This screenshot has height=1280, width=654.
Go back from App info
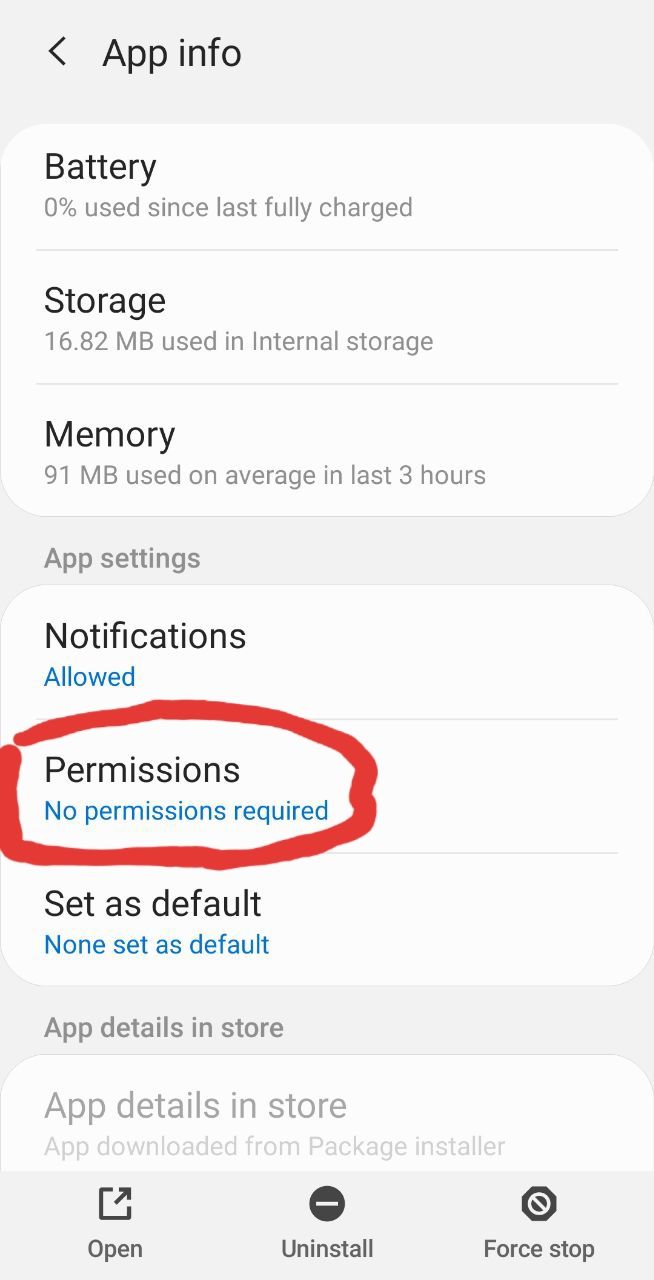(x=58, y=52)
